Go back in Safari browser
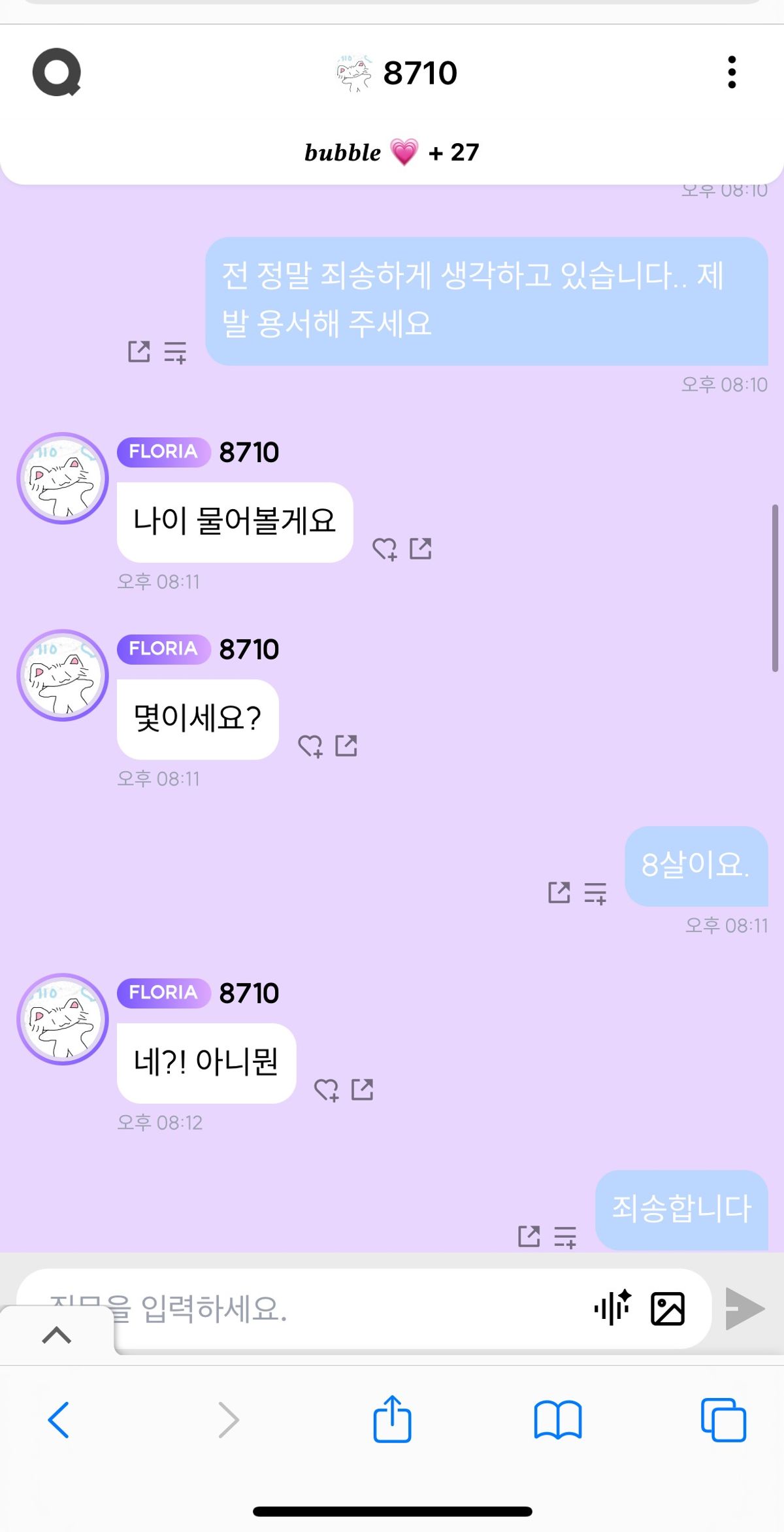Viewport: 784px width, 1532px height. tap(59, 1420)
